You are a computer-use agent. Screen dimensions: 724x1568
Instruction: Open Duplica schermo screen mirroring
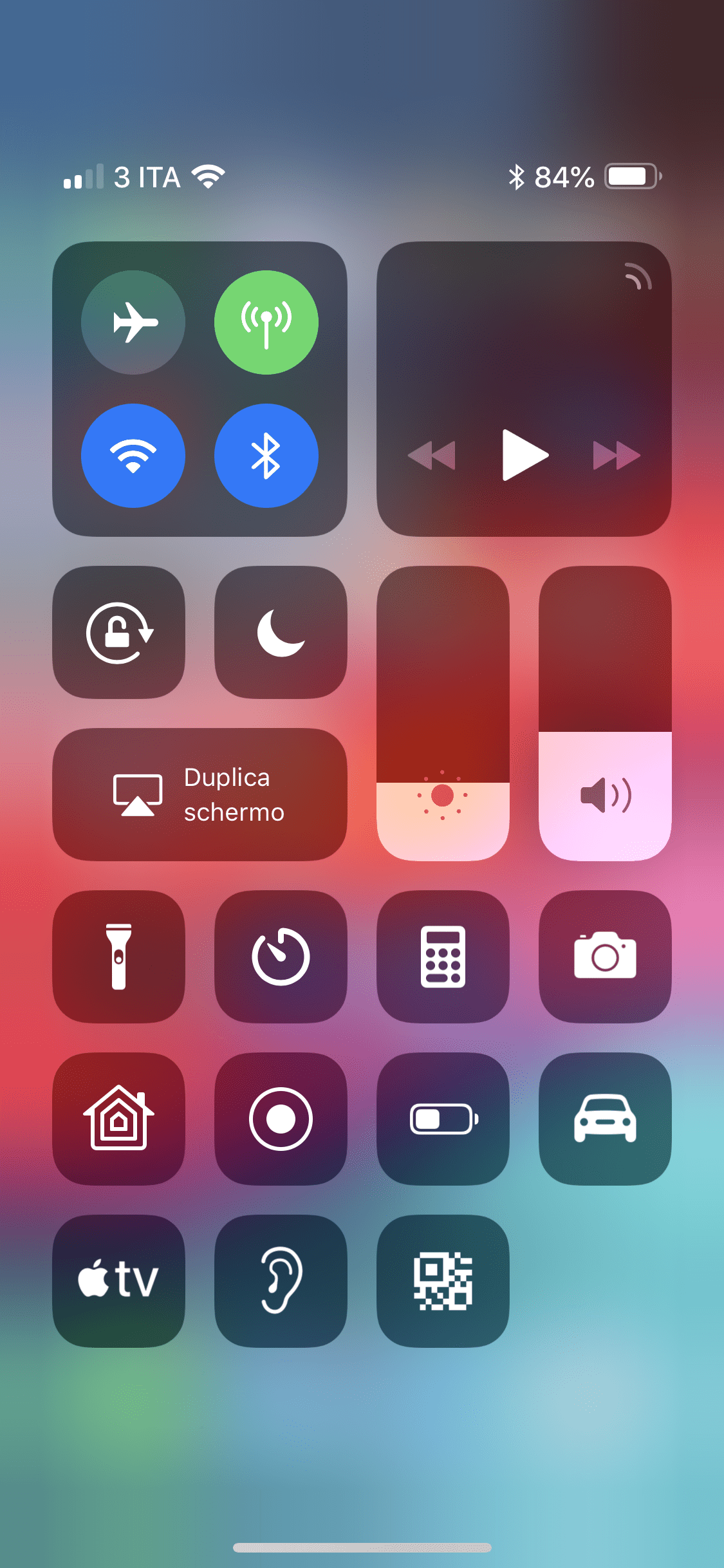200,795
